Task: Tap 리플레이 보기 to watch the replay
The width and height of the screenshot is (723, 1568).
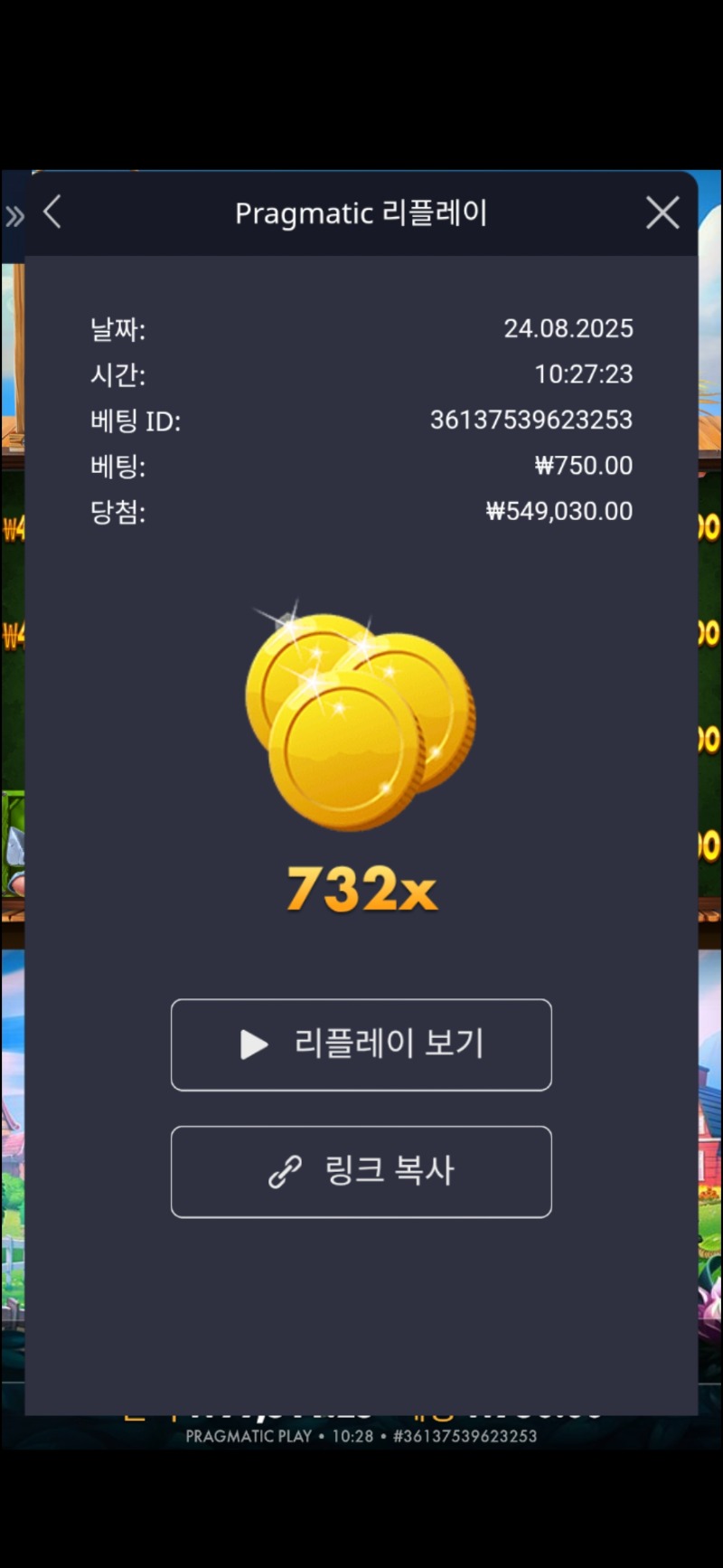Action: click(x=361, y=1044)
